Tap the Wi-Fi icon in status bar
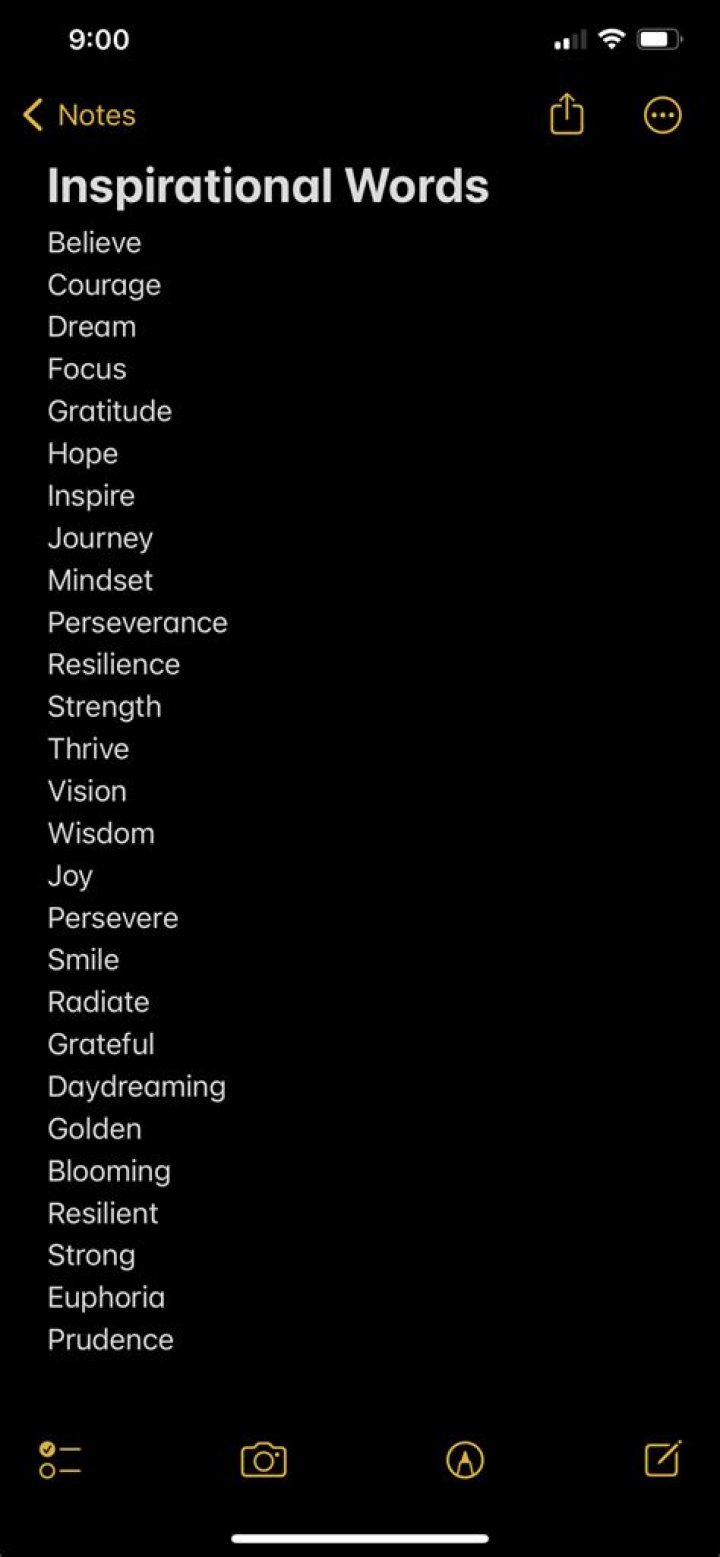 tap(613, 38)
